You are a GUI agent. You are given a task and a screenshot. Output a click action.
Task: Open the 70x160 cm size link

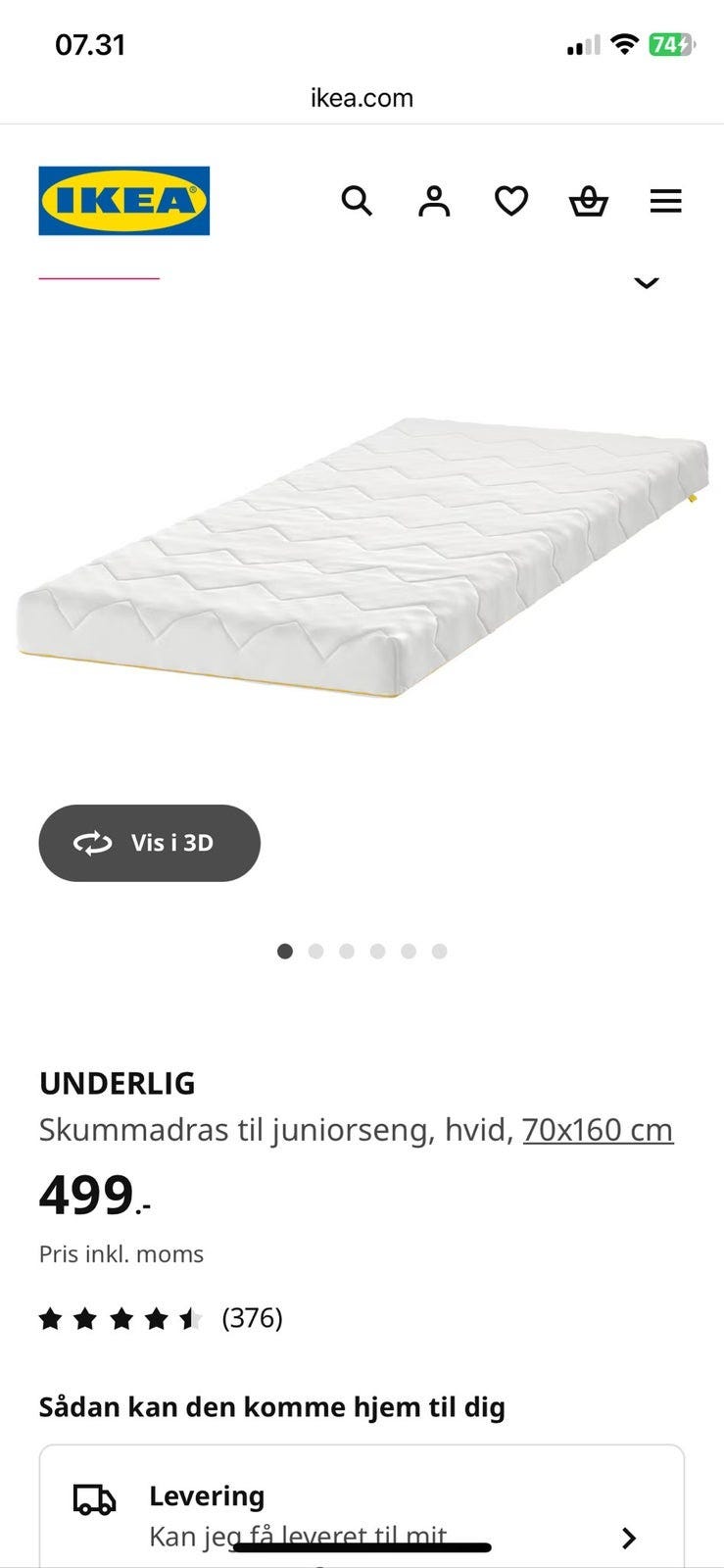pos(598,1130)
